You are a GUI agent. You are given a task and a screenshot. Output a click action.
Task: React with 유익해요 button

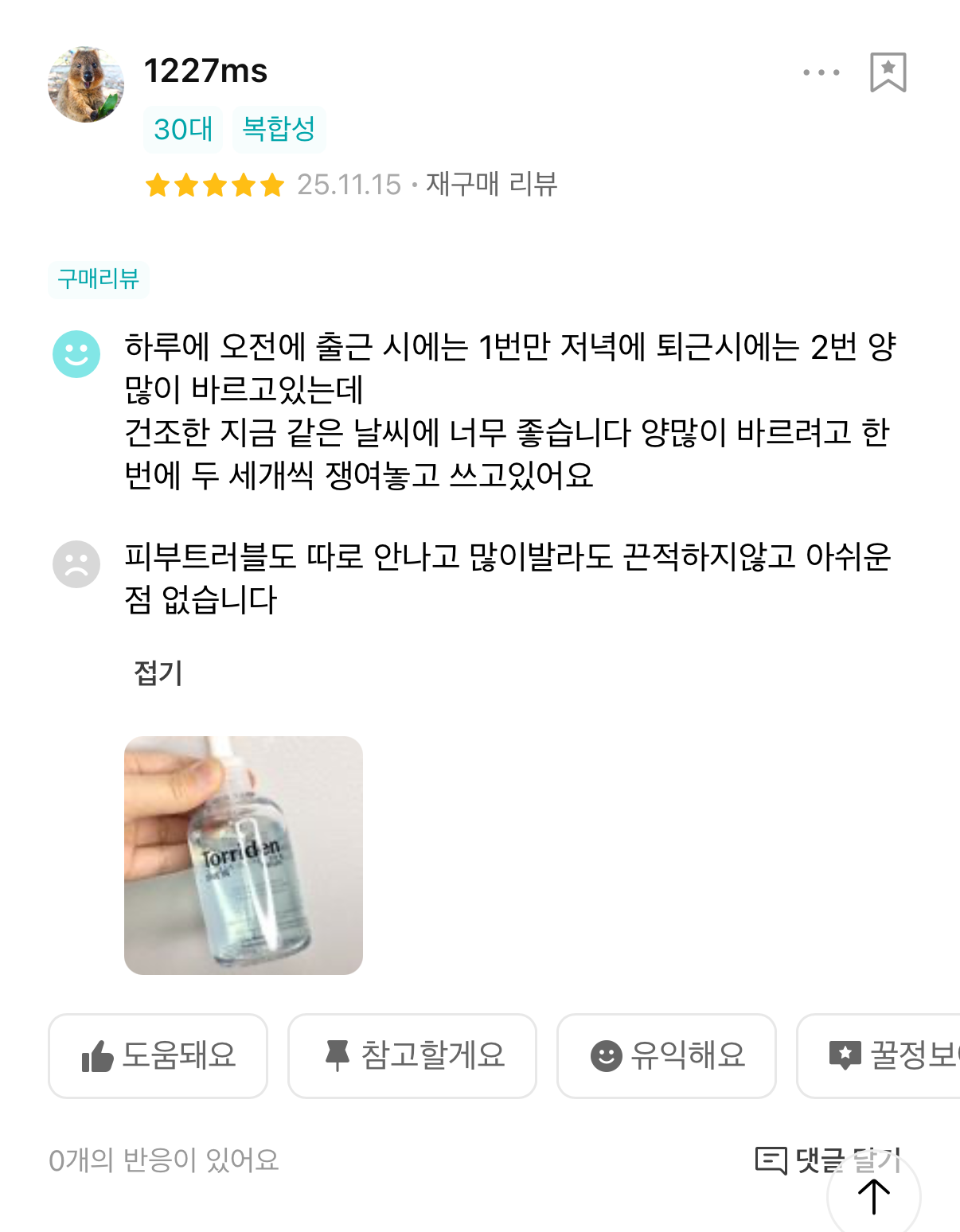(666, 1056)
